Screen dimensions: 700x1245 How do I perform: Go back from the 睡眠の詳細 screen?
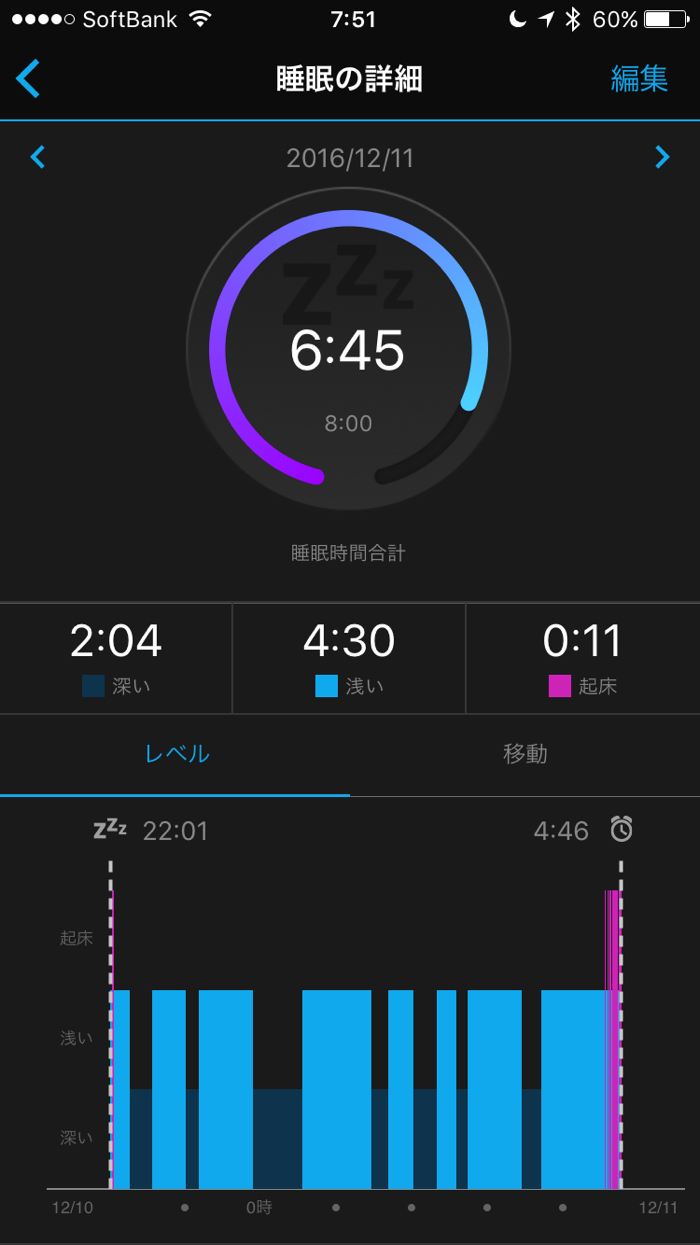(x=29, y=79)
